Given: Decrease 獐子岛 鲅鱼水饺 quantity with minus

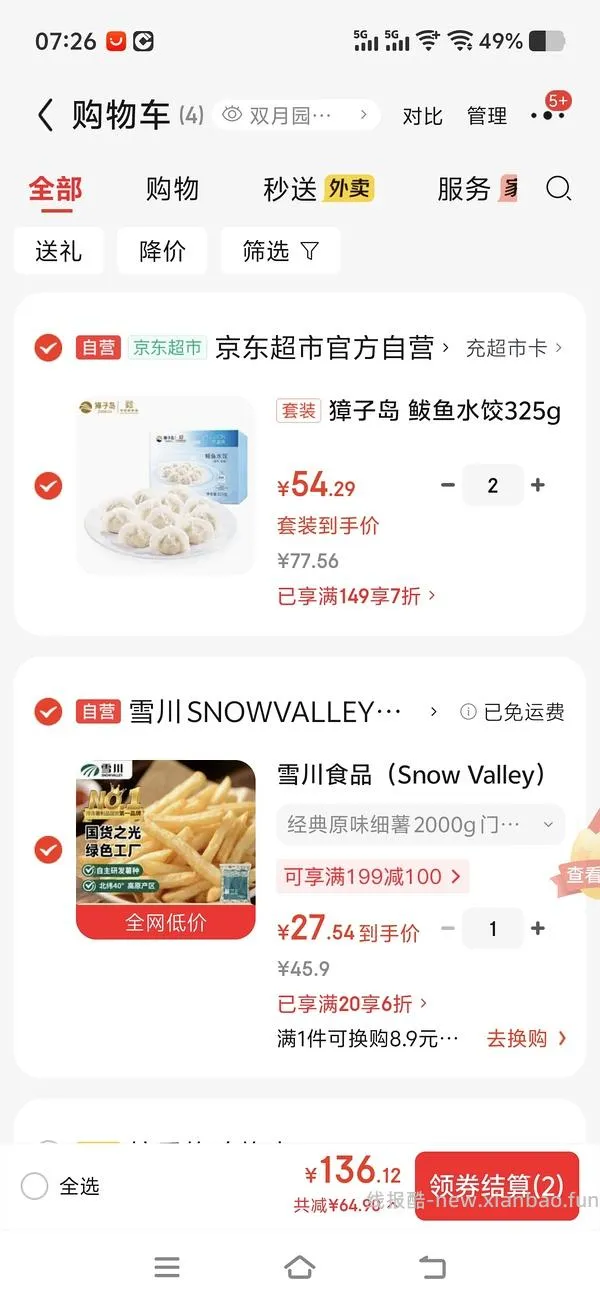Looking at the screenshot, I should pyautogui.click(x=448, y=485).
